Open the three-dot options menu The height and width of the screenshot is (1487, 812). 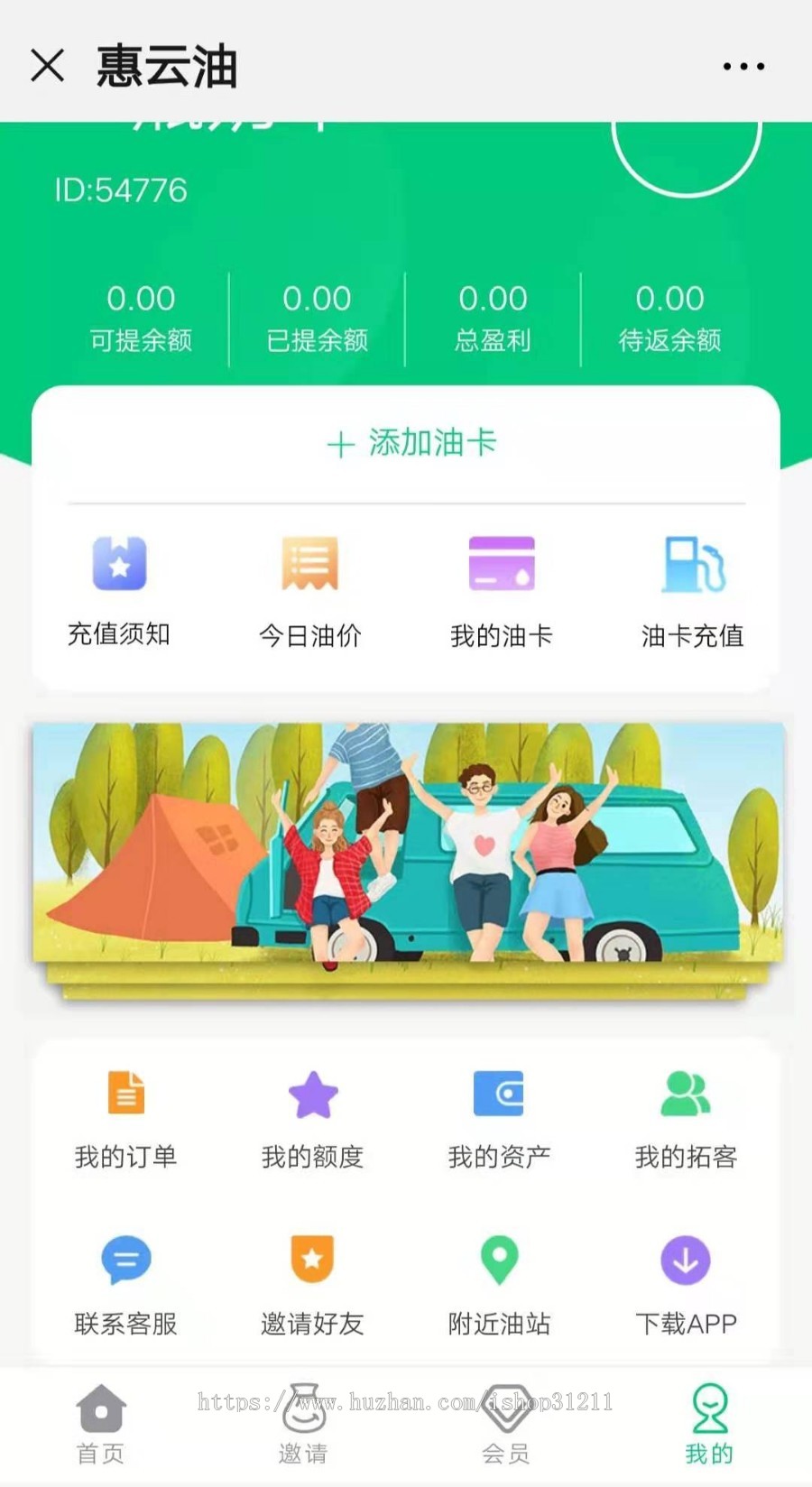point(743,66)
